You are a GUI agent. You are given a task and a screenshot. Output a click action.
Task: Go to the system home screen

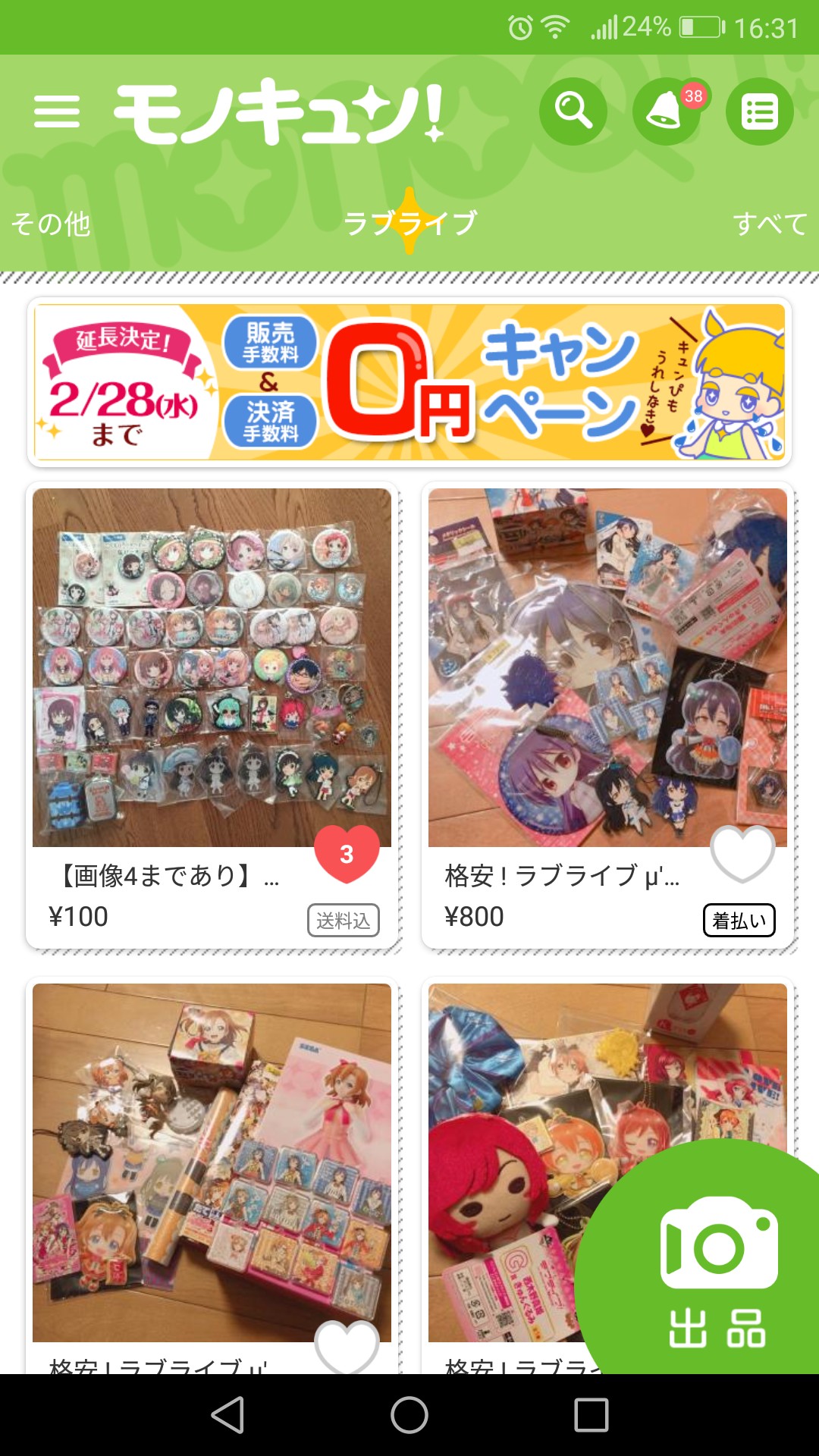[x=409, y=1415]
